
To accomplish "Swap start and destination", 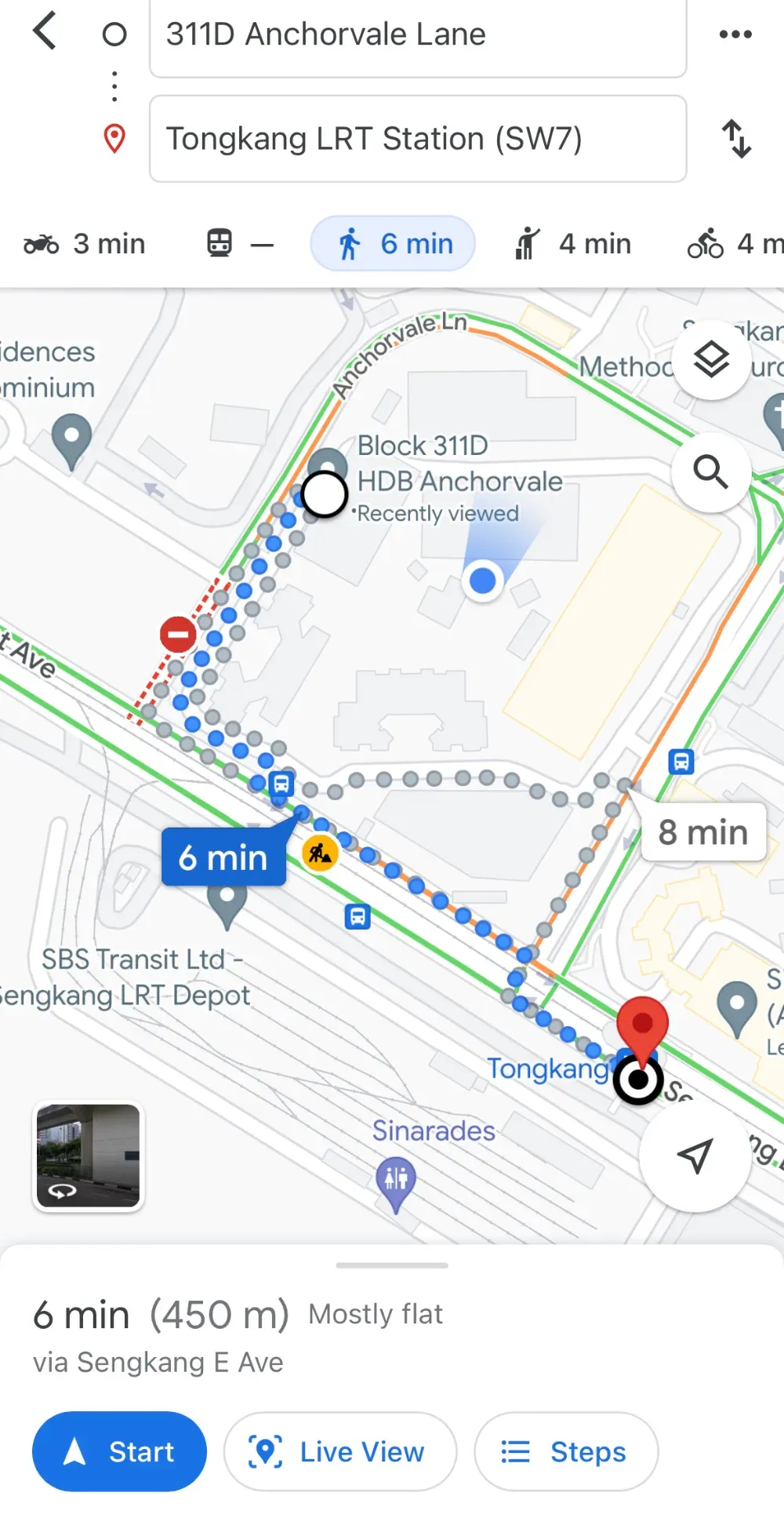I will pyautogui.click(x=736, y=139).
